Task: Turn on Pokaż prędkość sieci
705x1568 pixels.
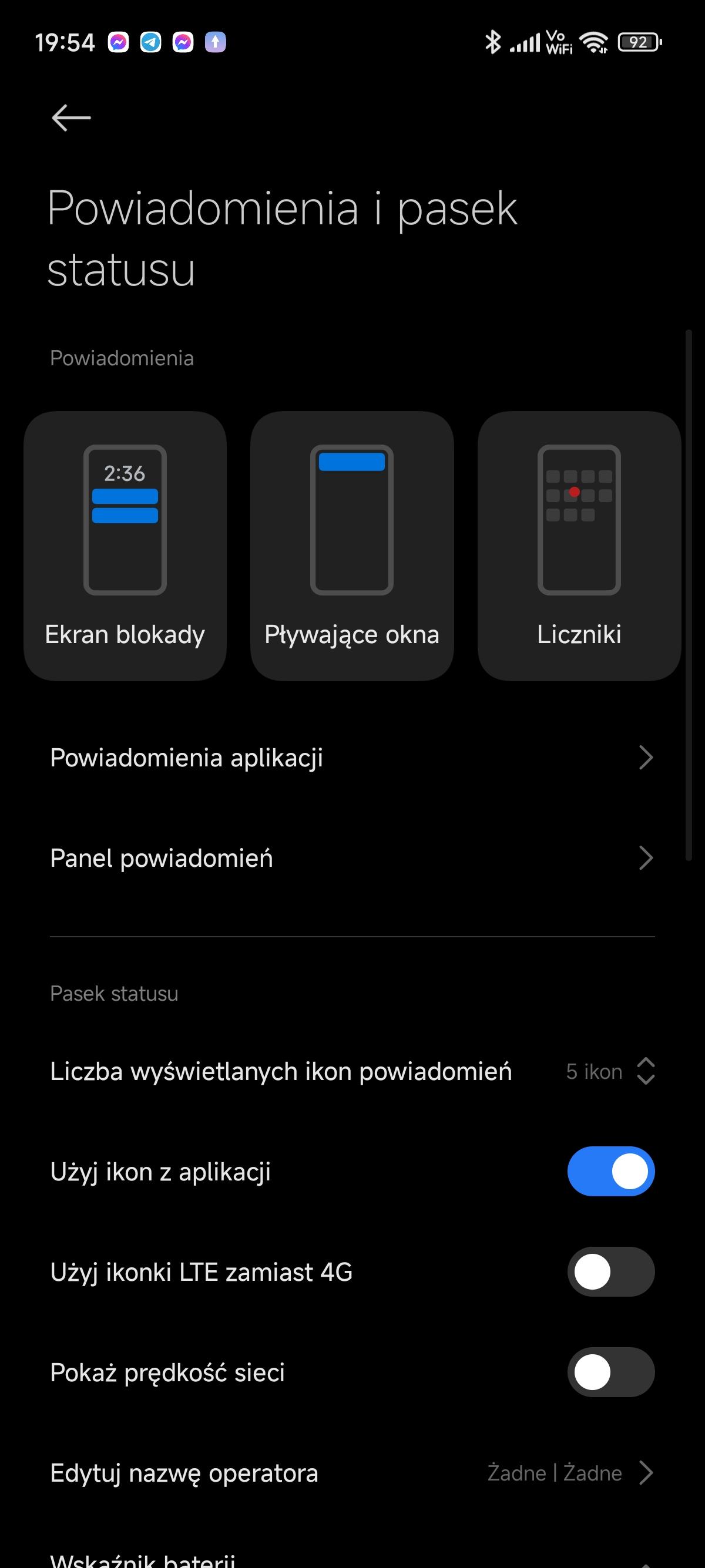Action: point(610,1372)
